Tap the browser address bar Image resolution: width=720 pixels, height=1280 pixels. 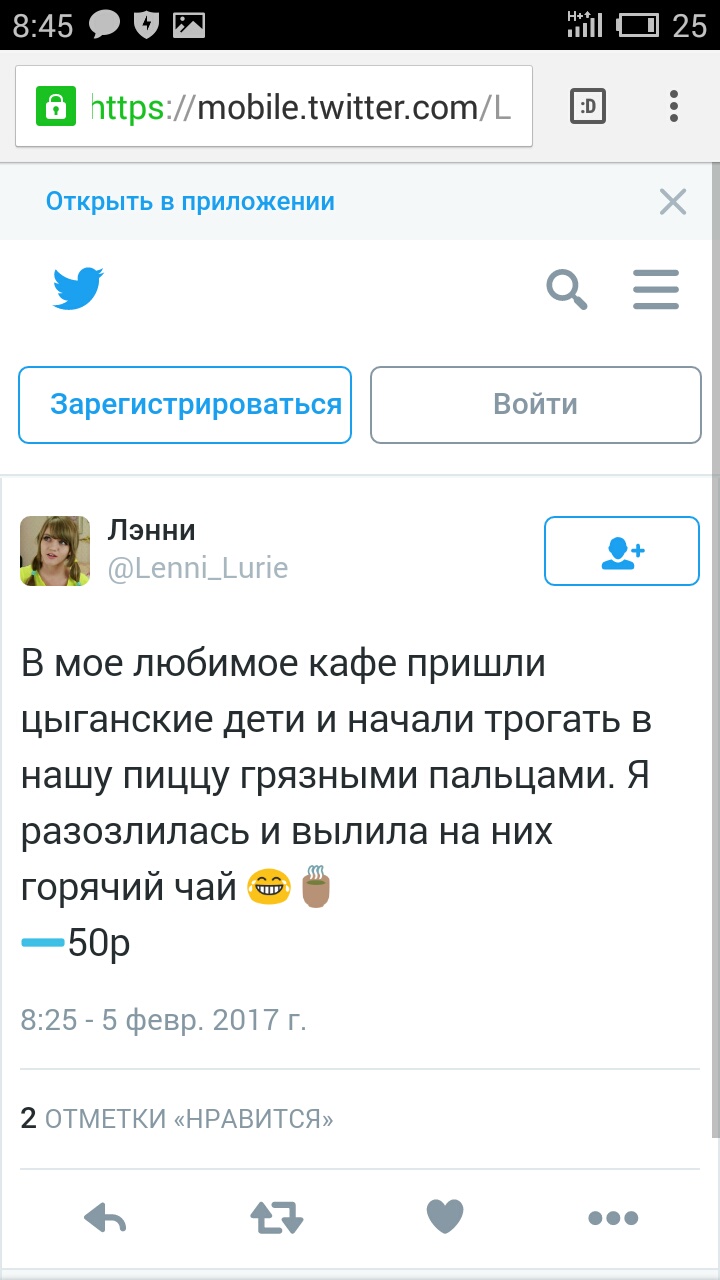pyautogui.click(x=274, y=106)
